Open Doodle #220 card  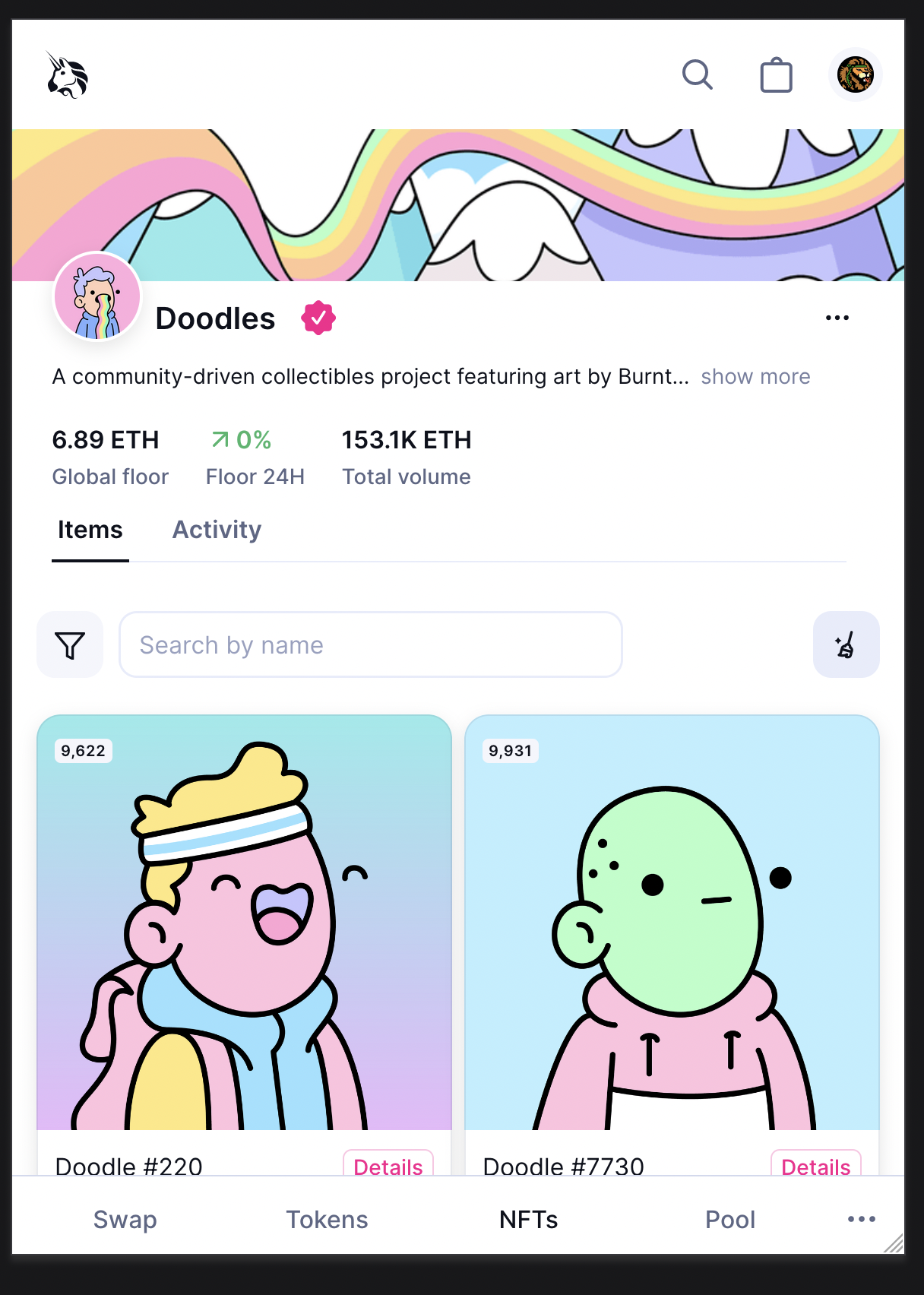[x=244, y=923]
